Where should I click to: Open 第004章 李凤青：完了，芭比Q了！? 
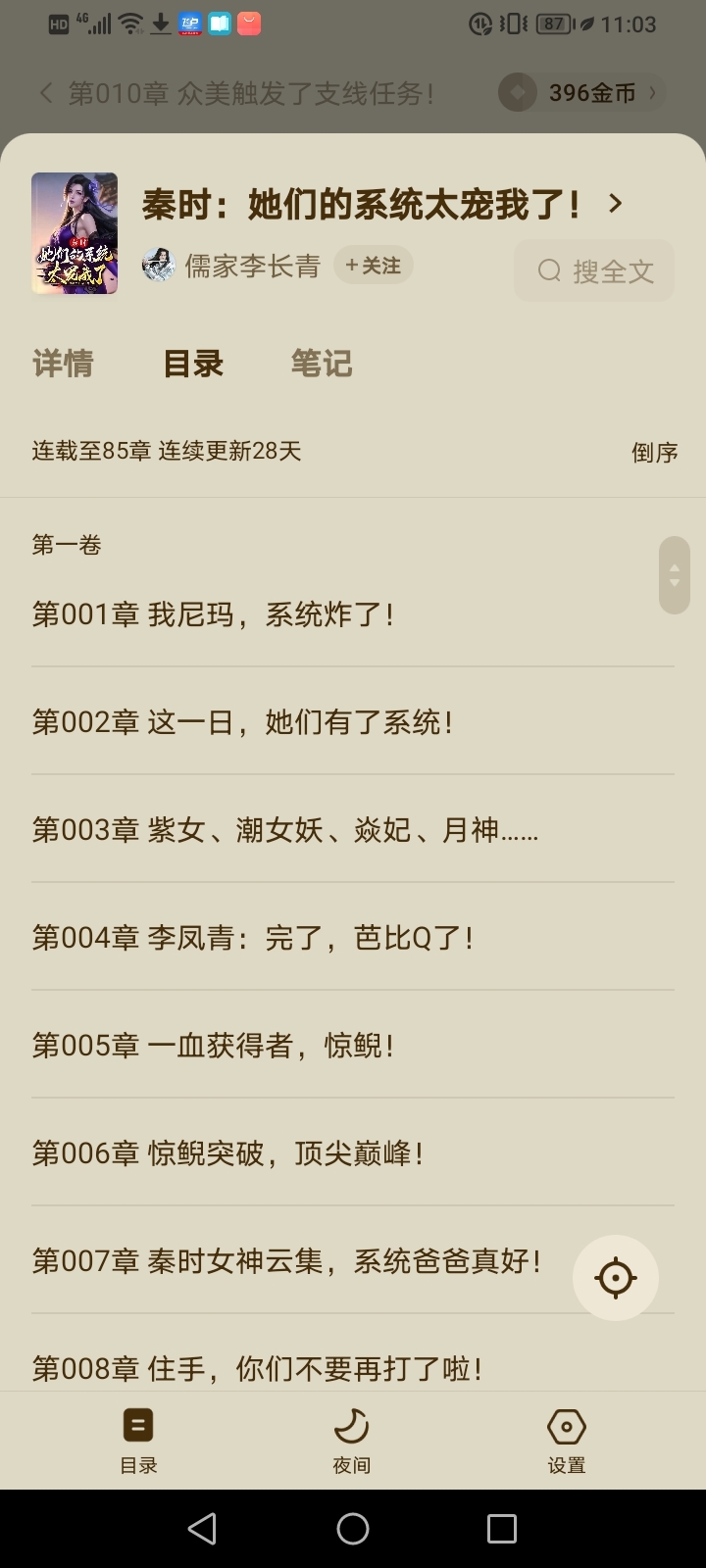[x=254, y=938]
